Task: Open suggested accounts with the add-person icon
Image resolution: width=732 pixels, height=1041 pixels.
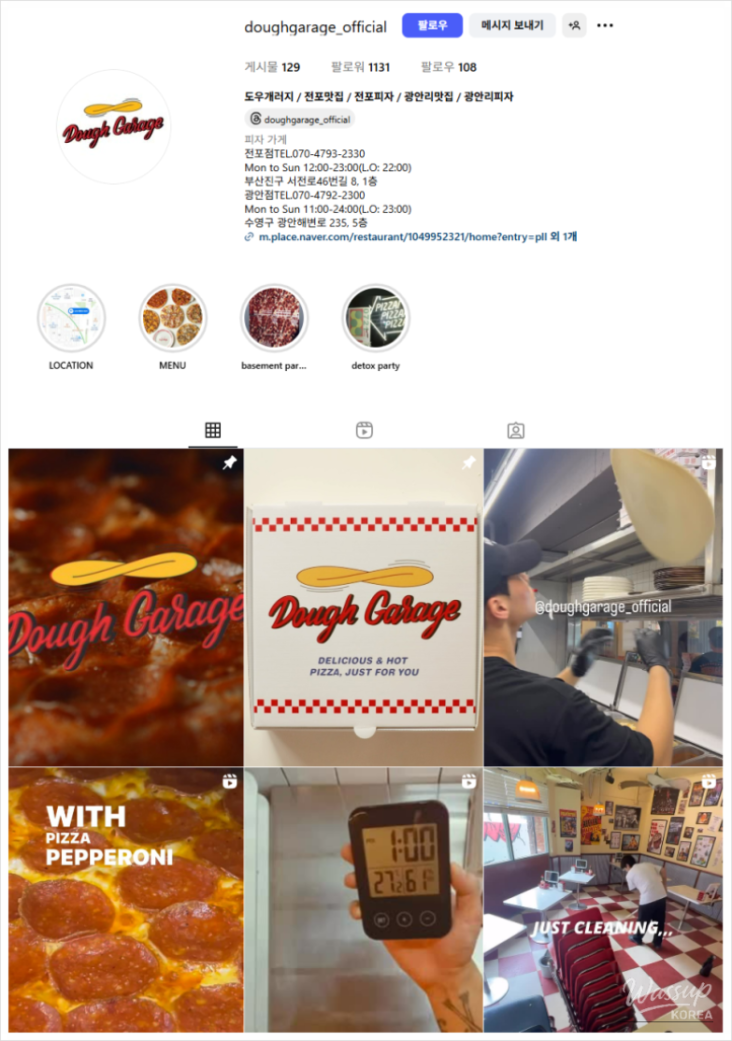Action: [574, 26]
